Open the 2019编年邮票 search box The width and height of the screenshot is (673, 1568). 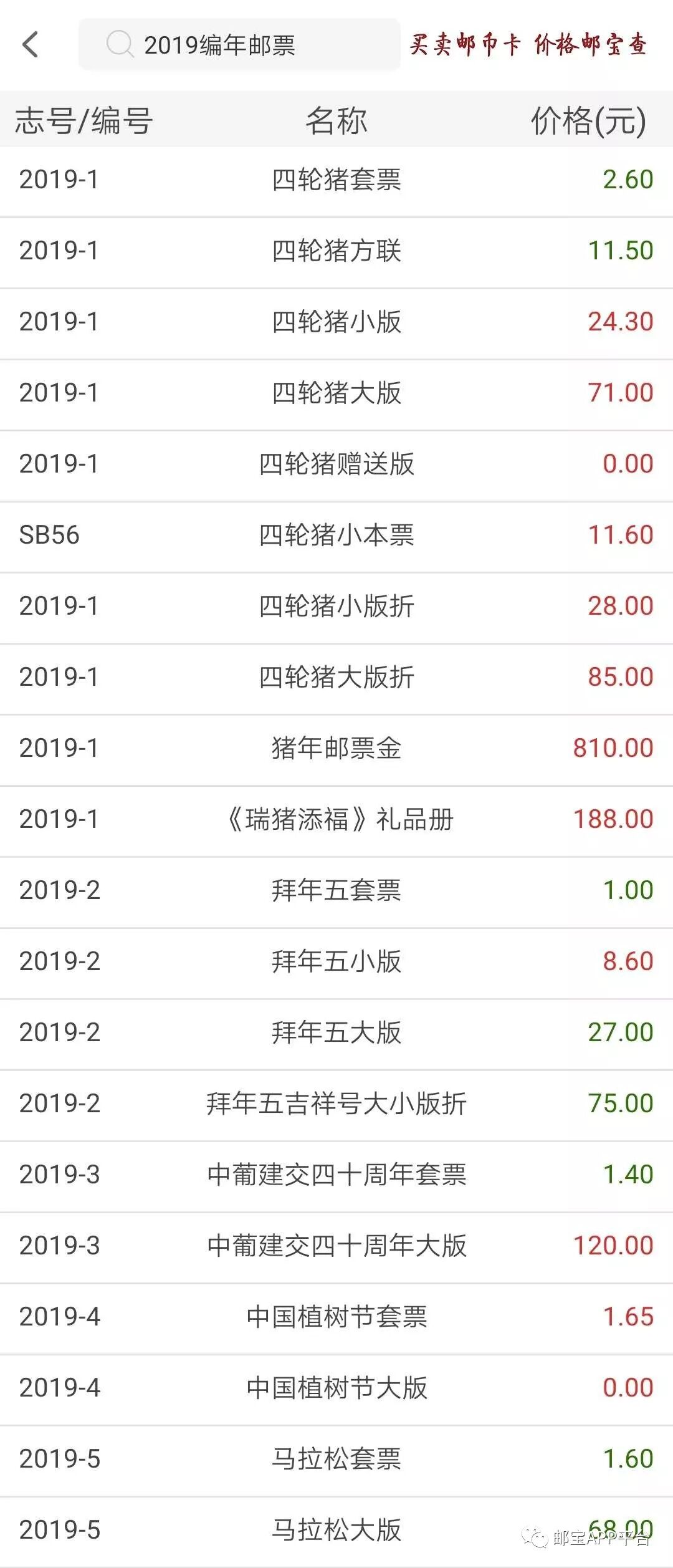coord(239,45)
